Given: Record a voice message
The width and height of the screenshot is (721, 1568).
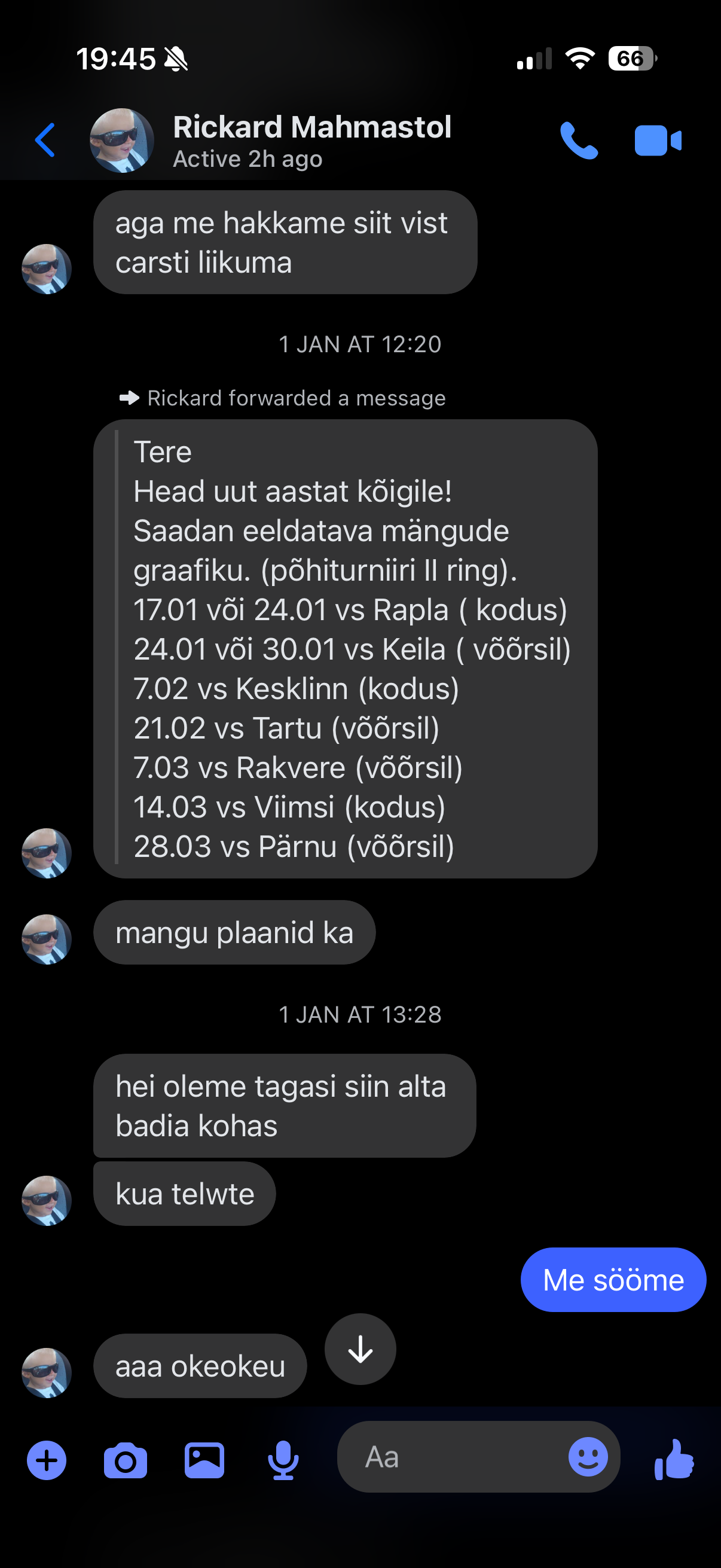Looking at the screenshot, I should click(283, 1460).
